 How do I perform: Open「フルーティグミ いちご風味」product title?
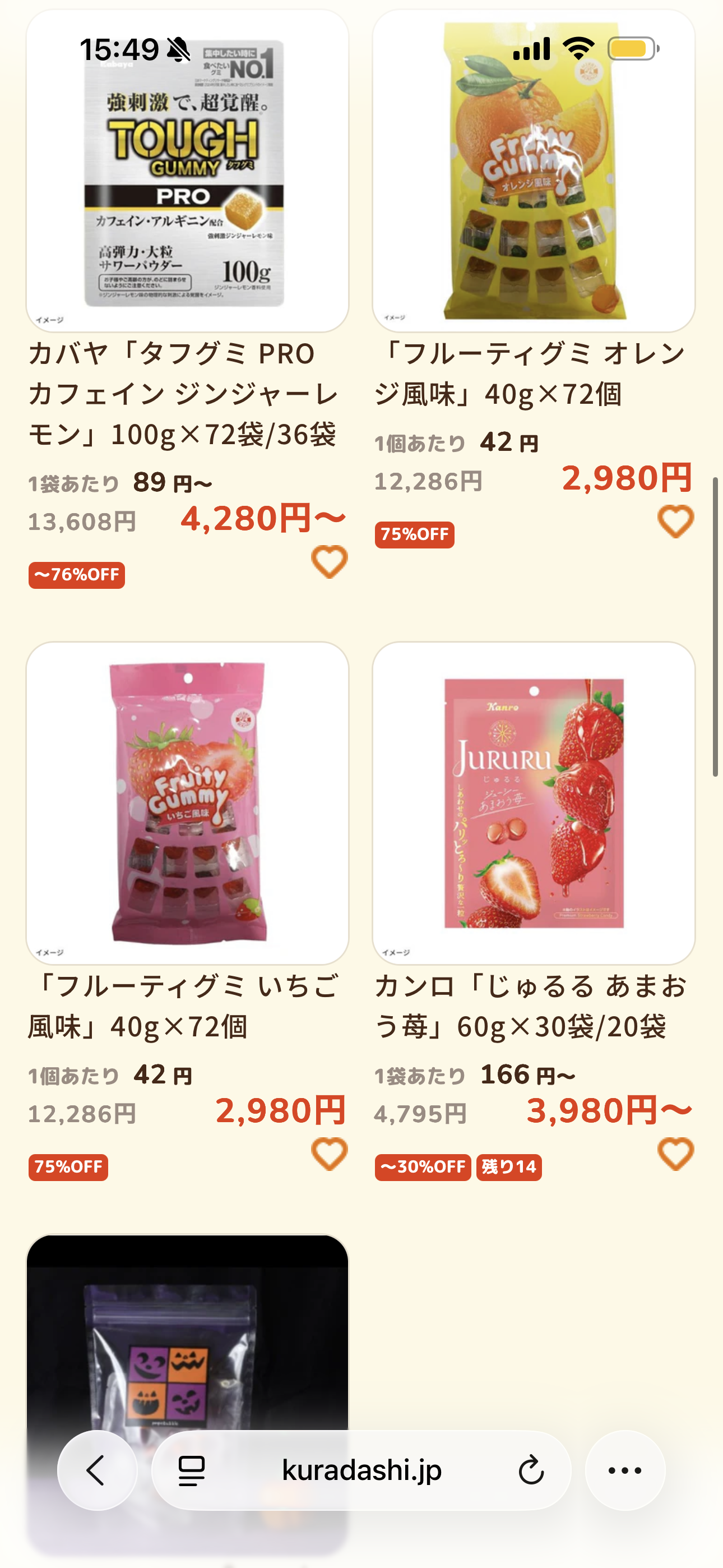(183, 1006)
